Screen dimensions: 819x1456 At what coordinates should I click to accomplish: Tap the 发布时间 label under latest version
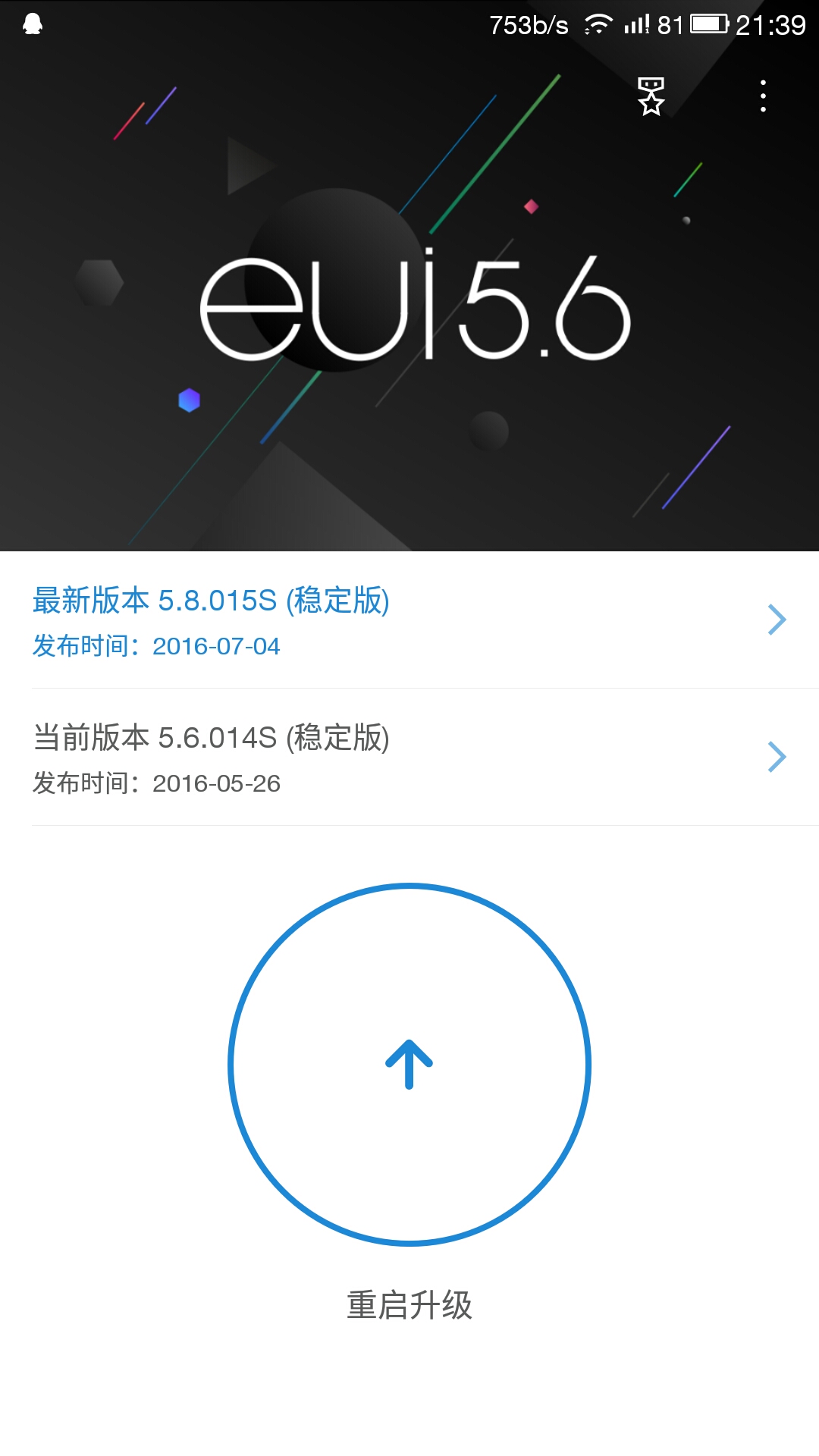[x=83, y=647]
